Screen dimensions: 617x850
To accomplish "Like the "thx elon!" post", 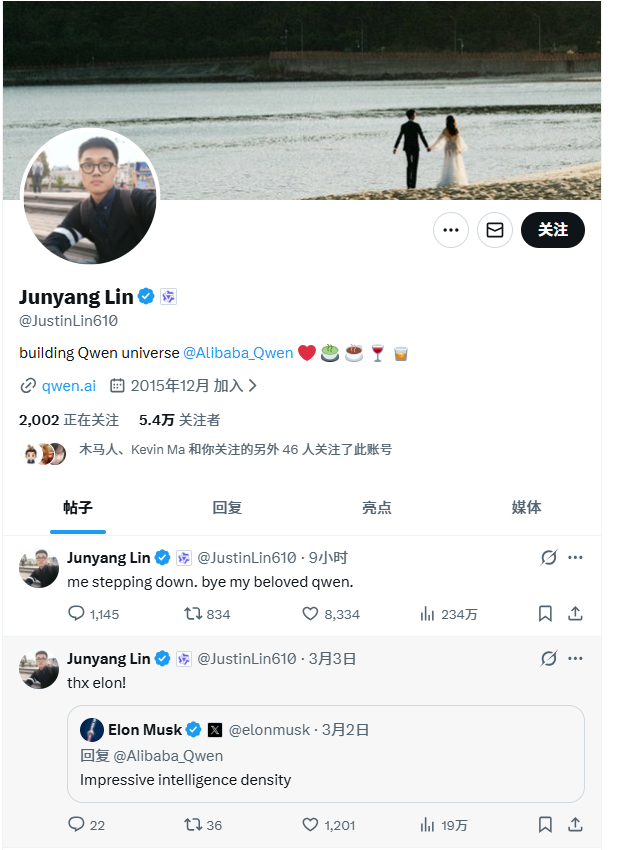I will (x=311, y=825).
